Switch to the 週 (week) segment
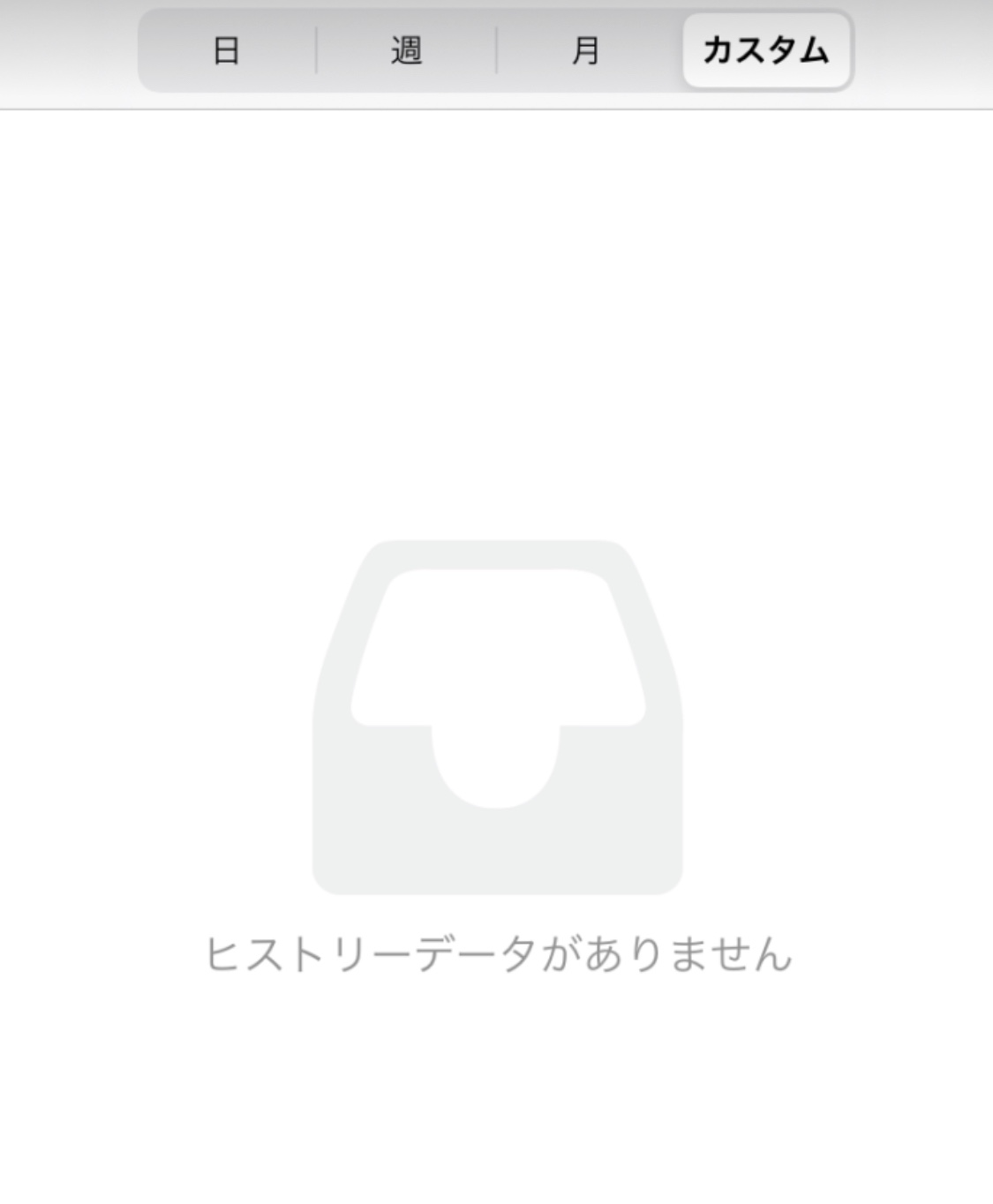This screenshot has width=993, height=1204. coord(406,50)
